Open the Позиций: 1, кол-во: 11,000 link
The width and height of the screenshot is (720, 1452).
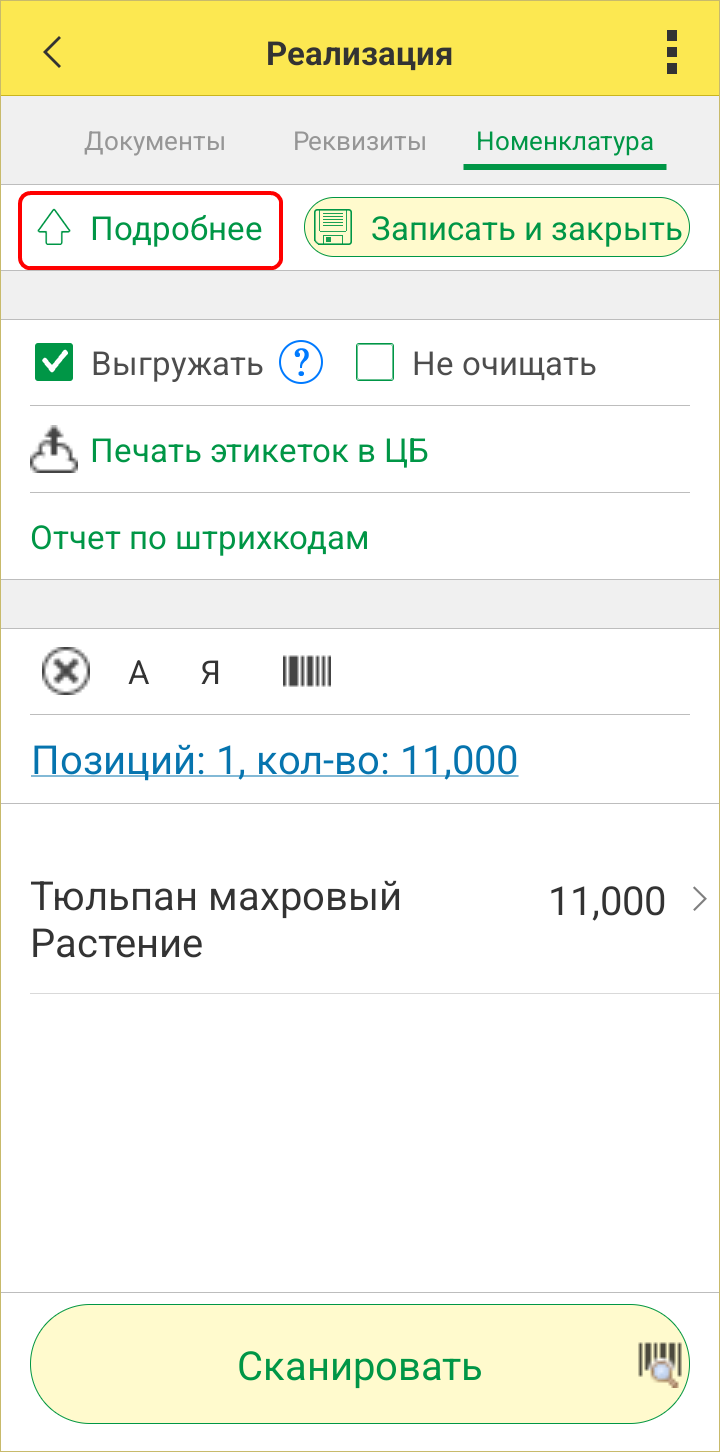(275, 760)
